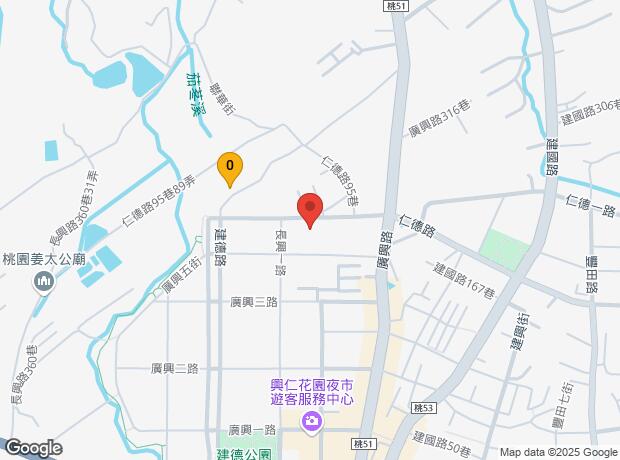Select the red location pin
This screenshot has width=620, height=460.
coord(310,211)
